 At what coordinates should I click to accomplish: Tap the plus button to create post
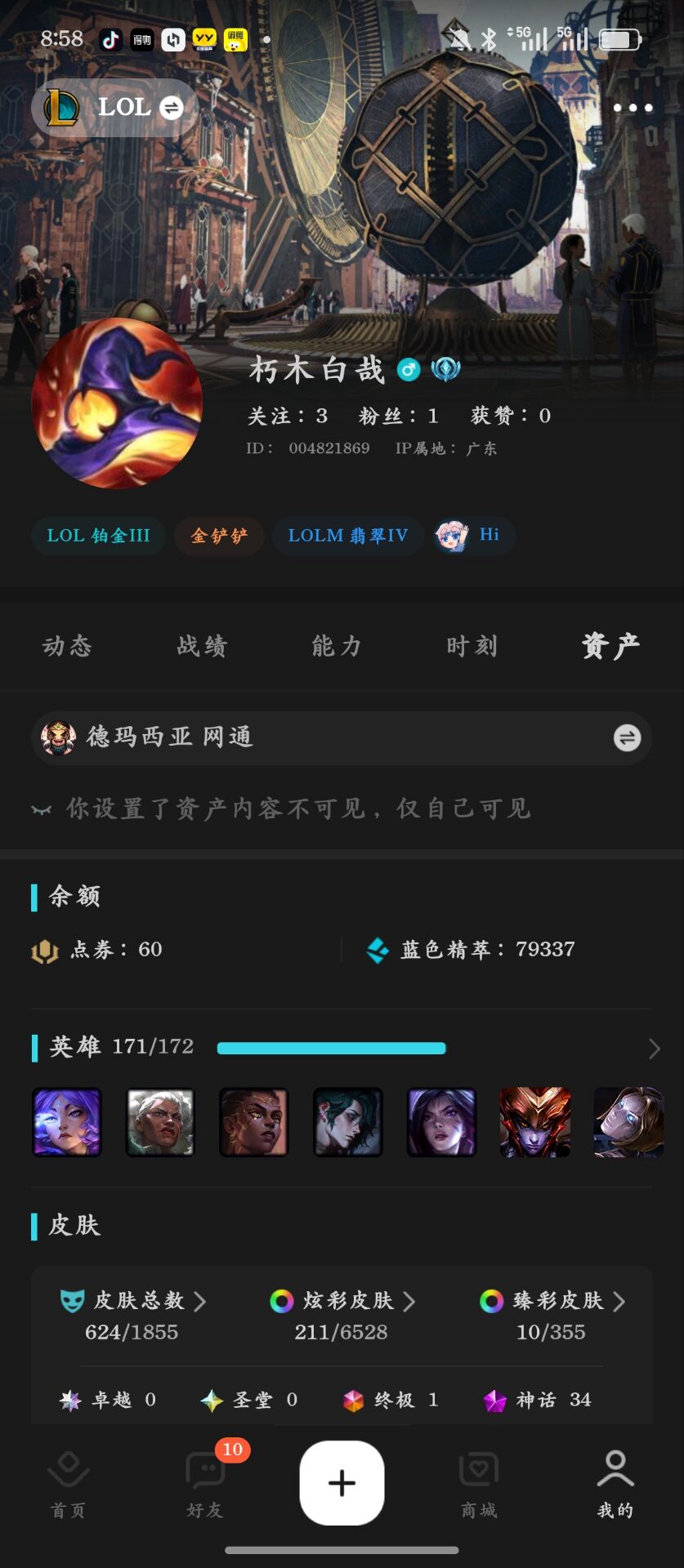(342, 1483)
